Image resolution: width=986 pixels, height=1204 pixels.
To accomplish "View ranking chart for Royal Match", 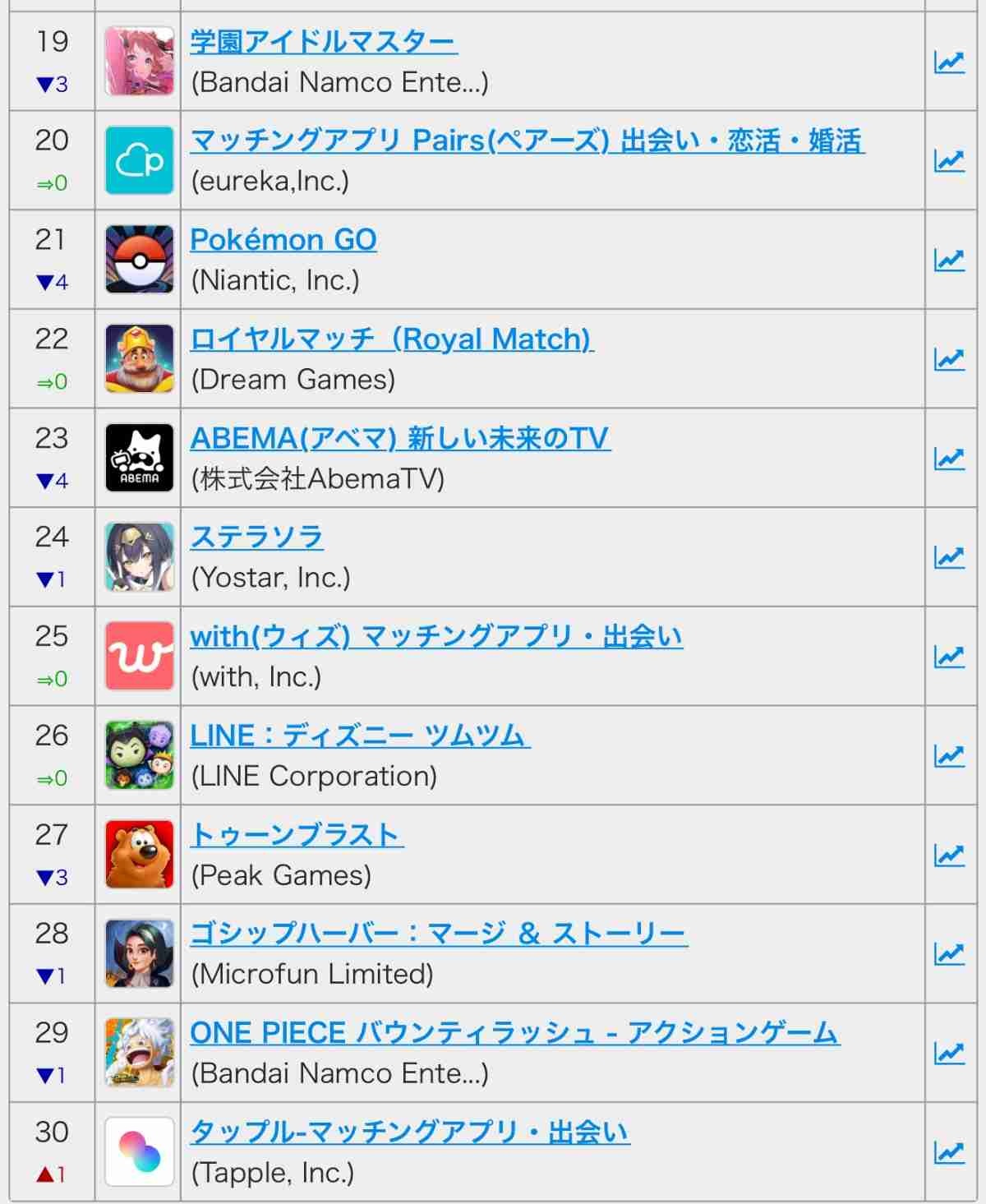I will click(949, 359).
